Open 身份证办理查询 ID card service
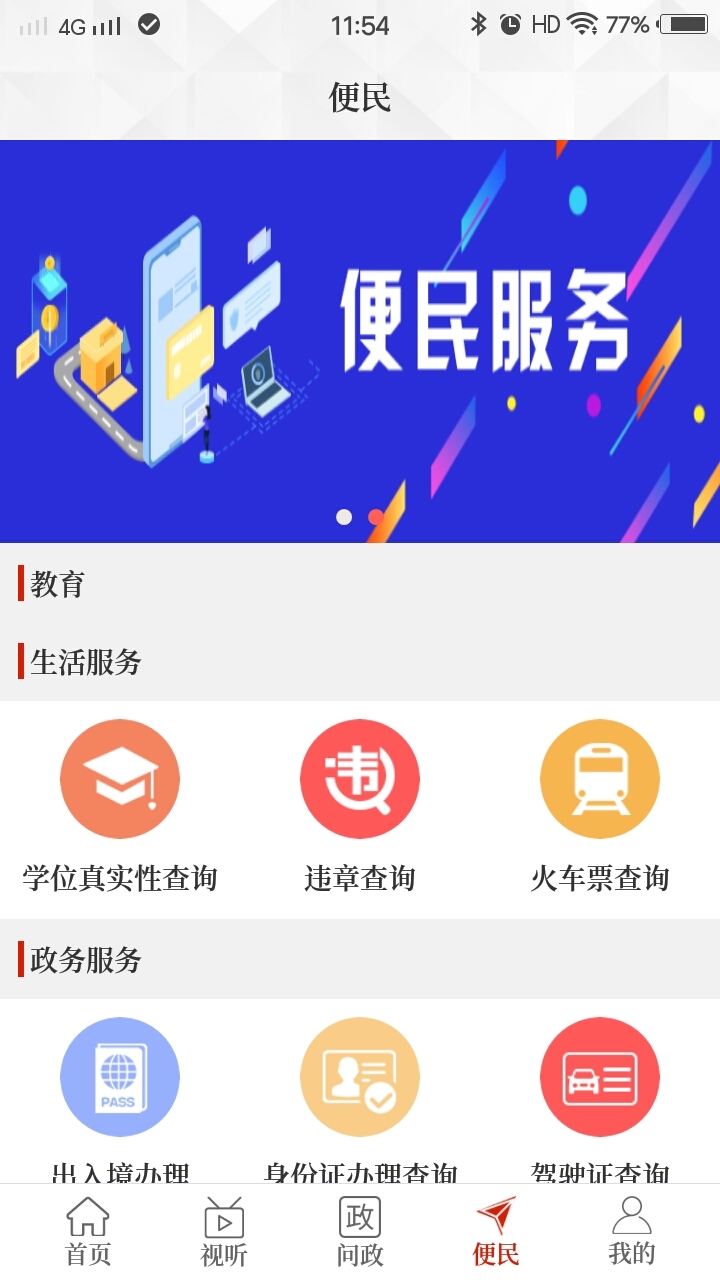 coord(360,1077)
